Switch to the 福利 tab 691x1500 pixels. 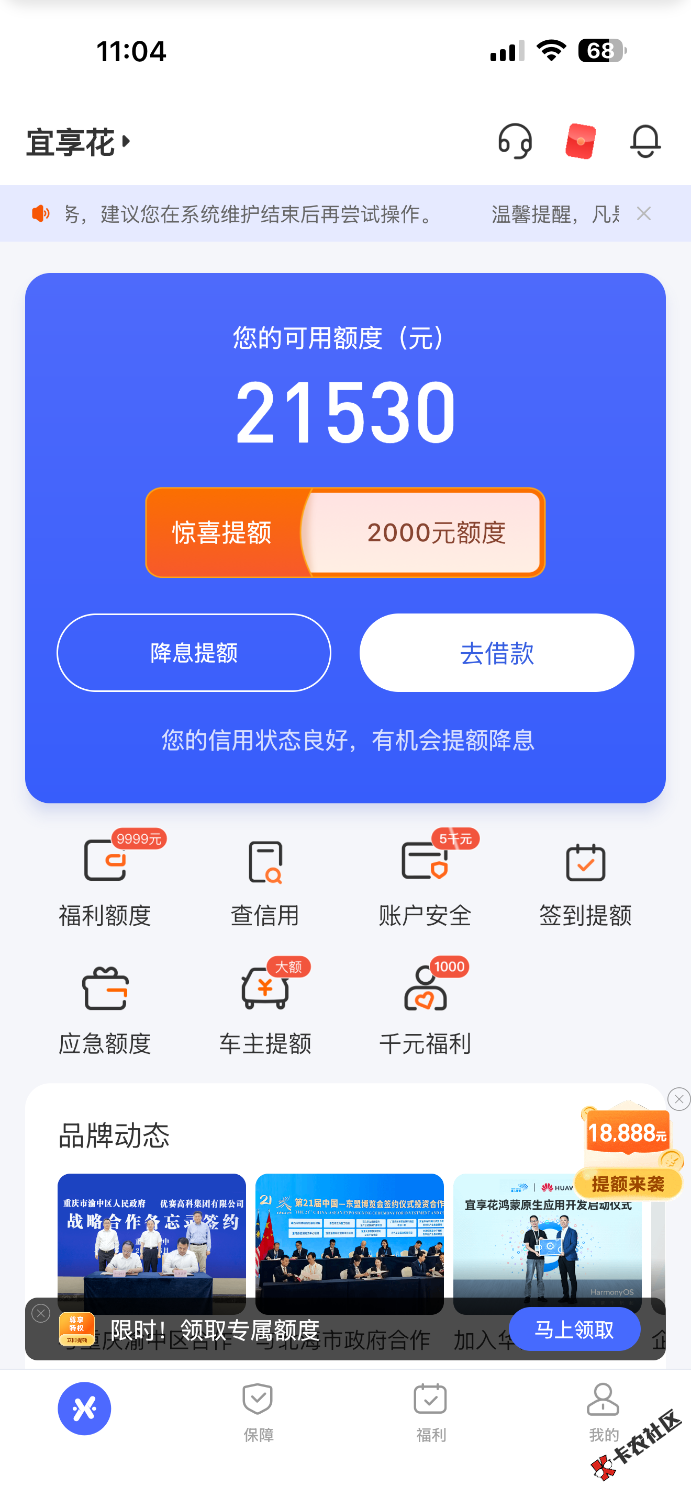point(431,1410)
